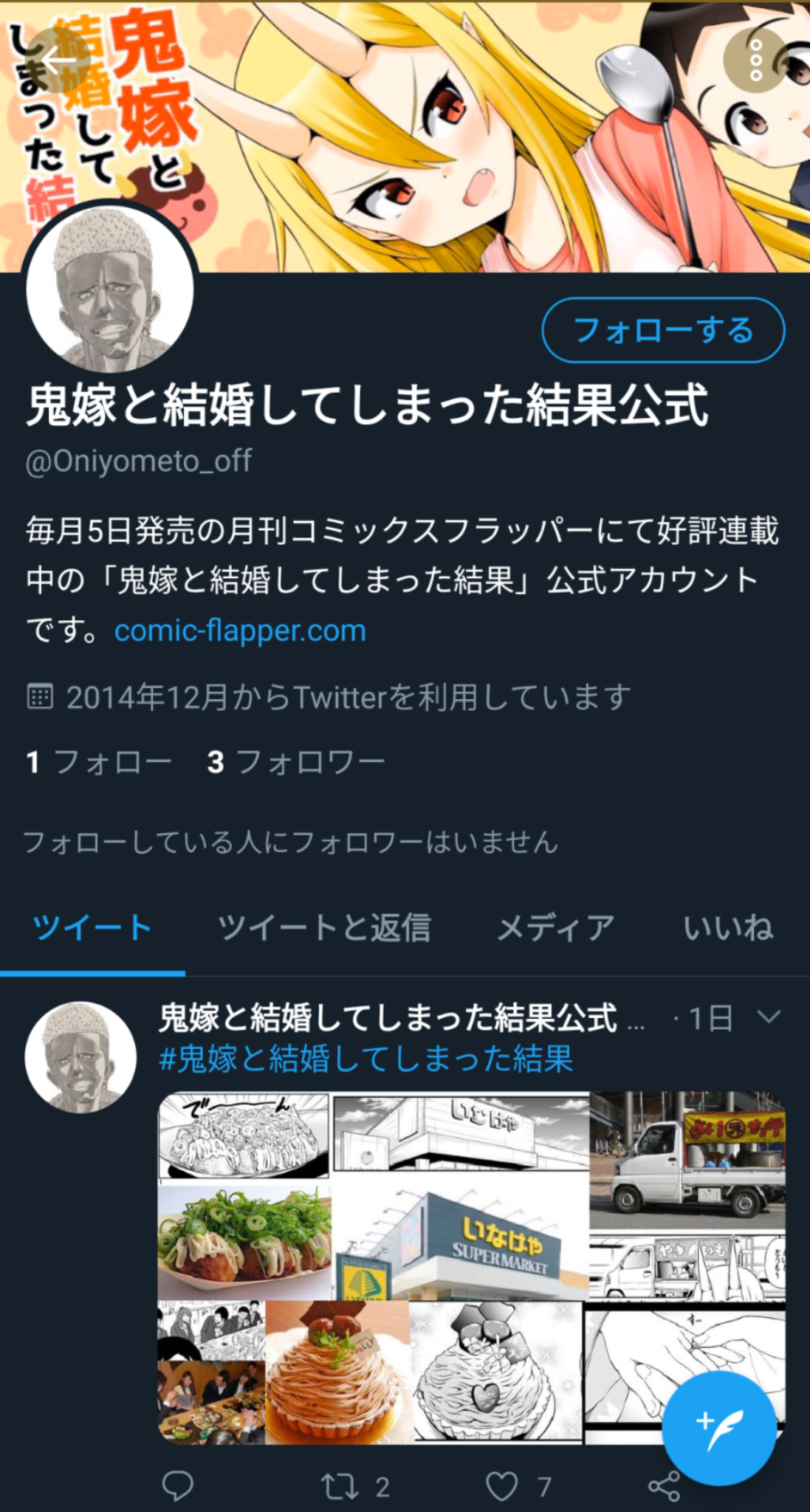The image size is (810, 1512).
Task: Reply to the tweet with the comment icon
Action: pos(177,1486)
